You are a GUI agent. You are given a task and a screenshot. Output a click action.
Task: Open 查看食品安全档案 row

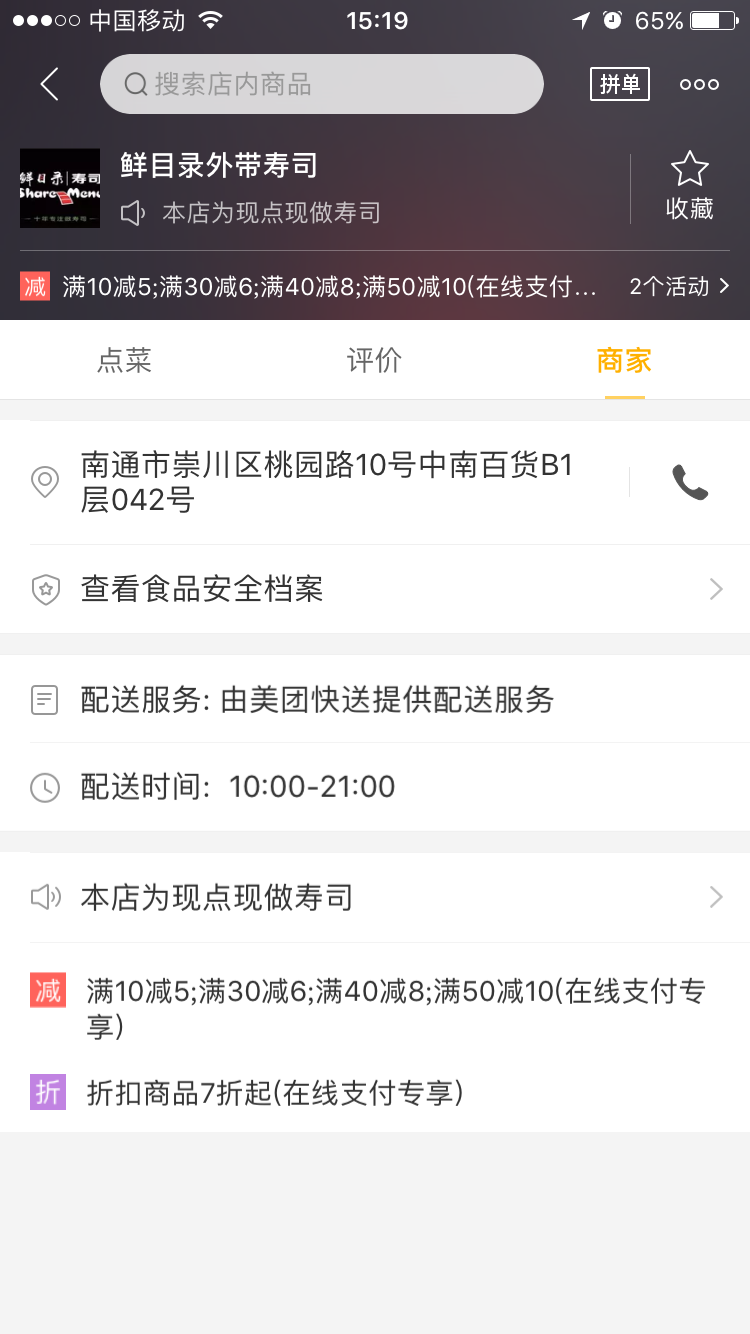pos(375,589)
